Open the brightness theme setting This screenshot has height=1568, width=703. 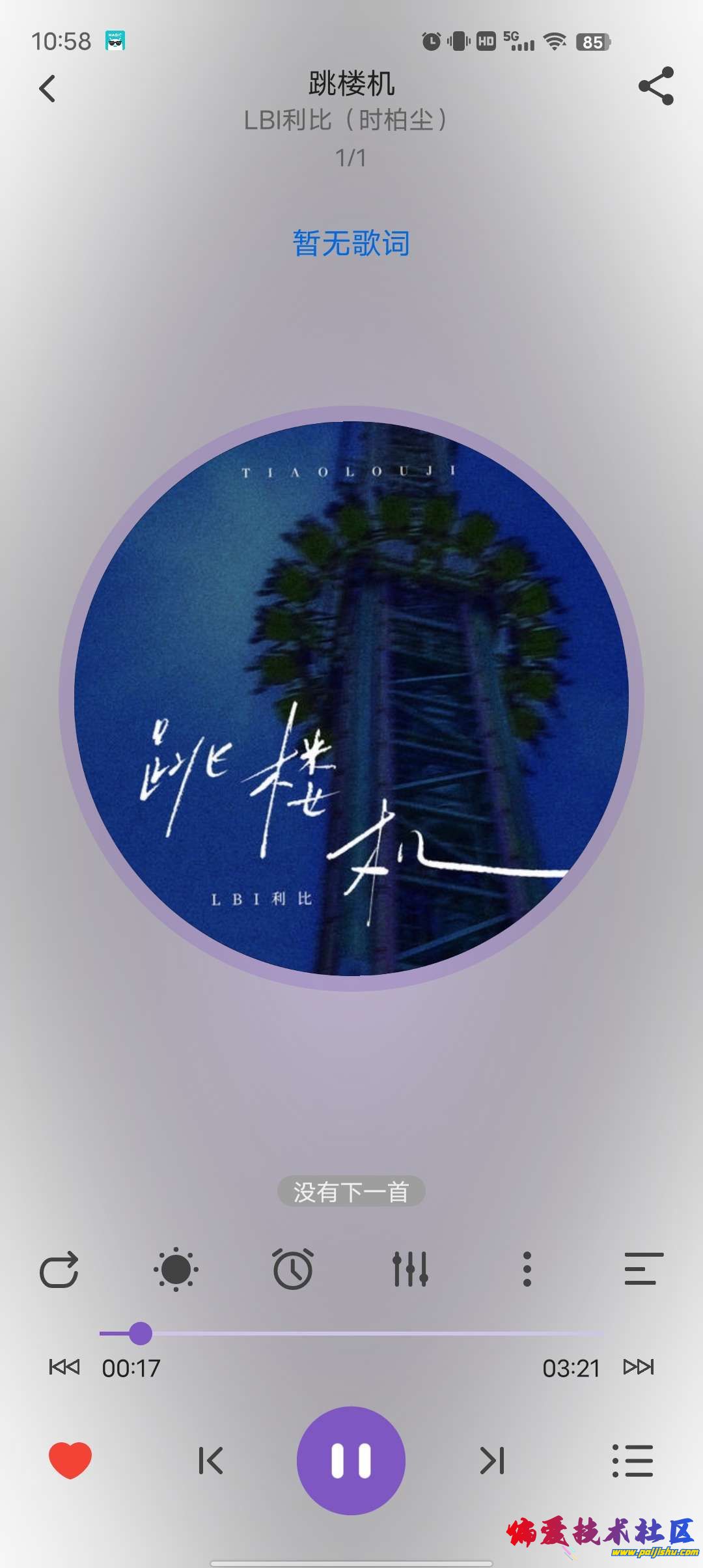(x=176, y=1269)
